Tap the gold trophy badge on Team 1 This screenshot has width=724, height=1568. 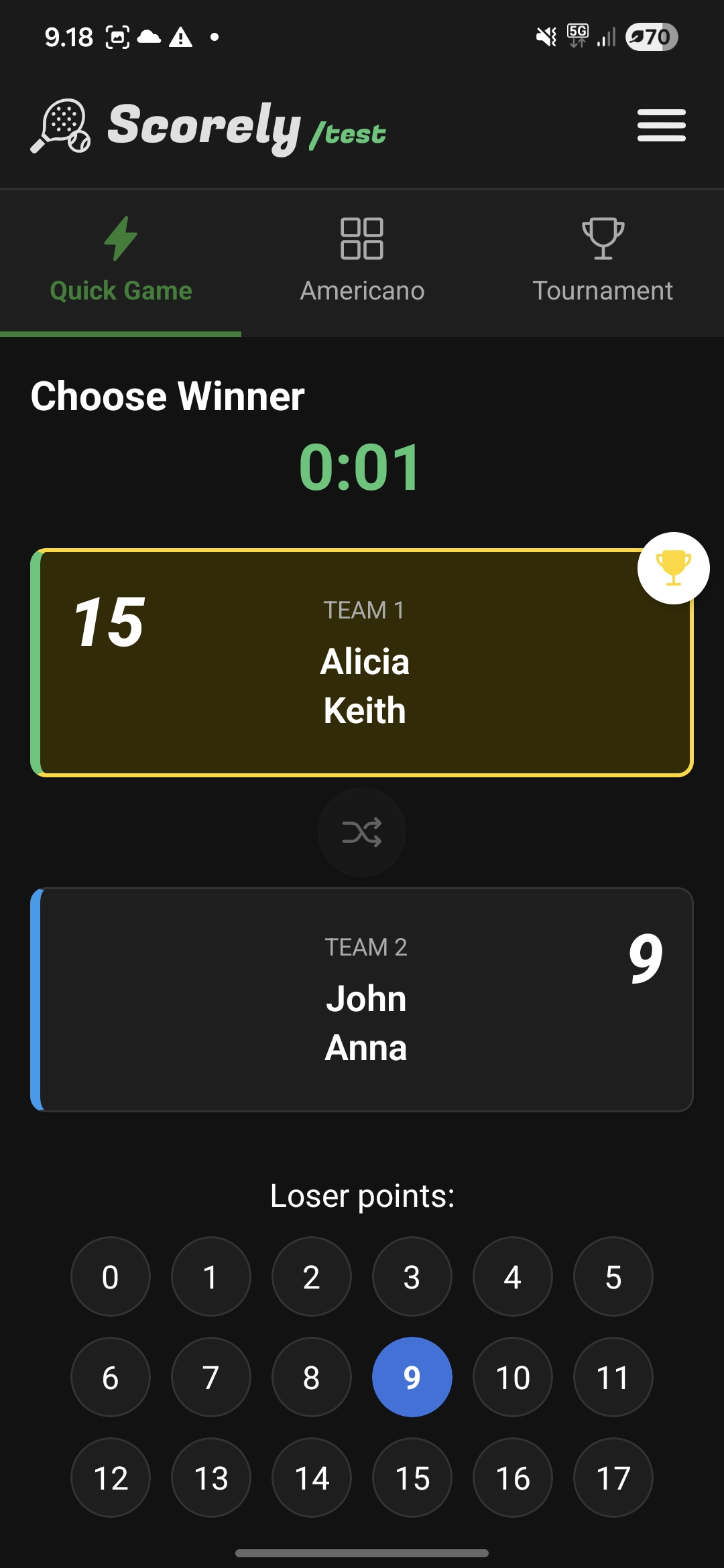point(673,568)
